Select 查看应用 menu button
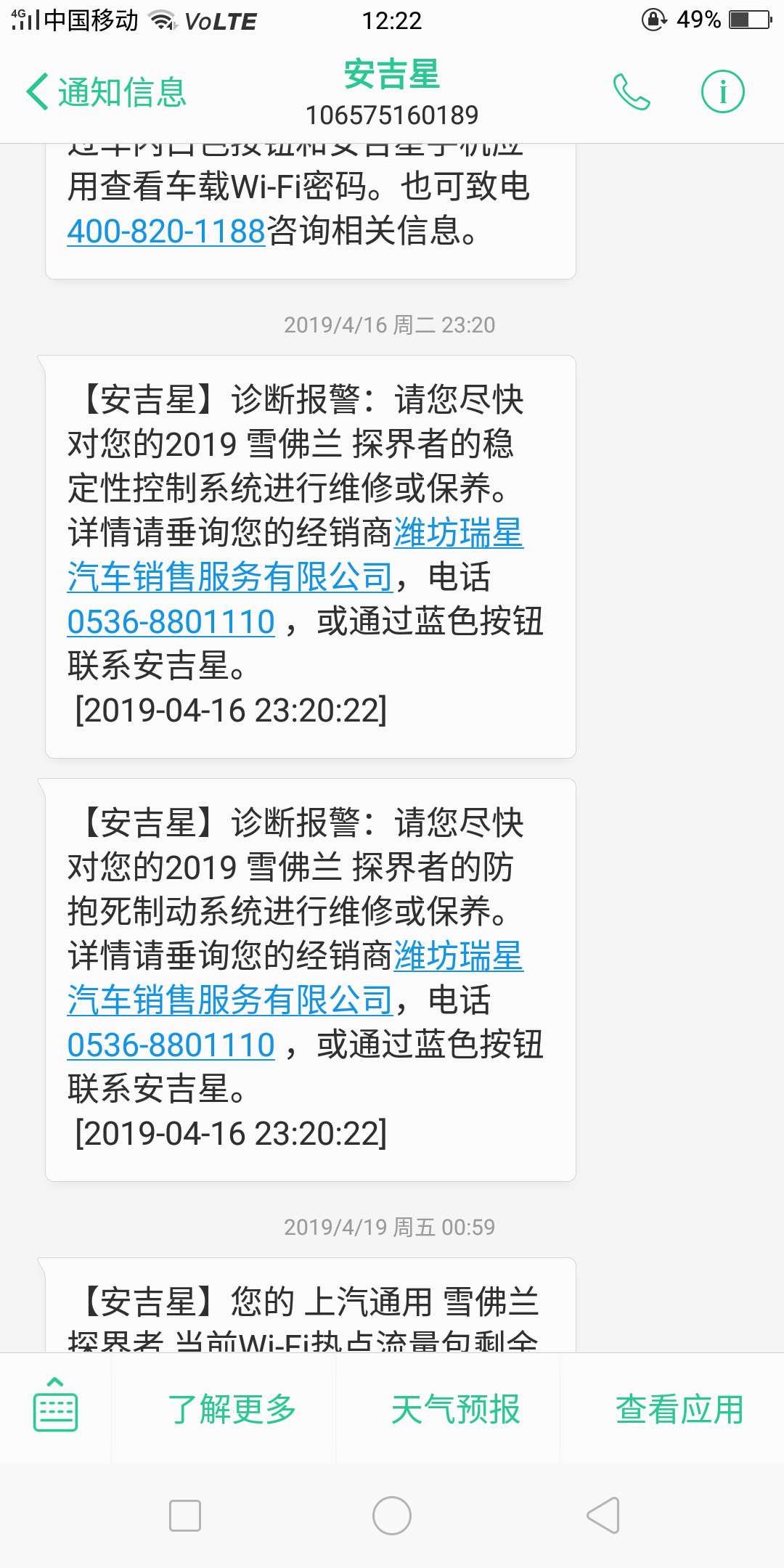 tap(679, 1409)
